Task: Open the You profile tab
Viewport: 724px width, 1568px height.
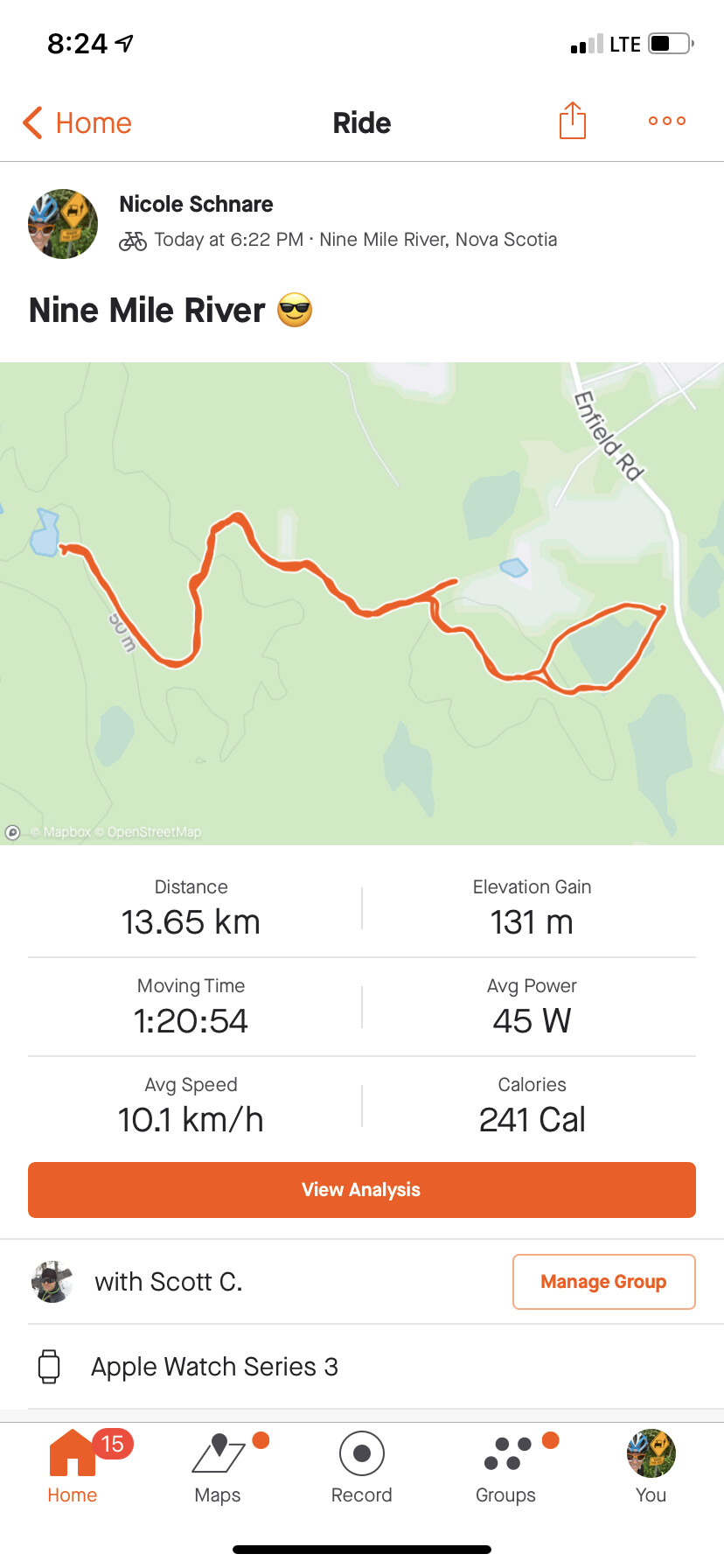Action: (x=651, y=1466)
